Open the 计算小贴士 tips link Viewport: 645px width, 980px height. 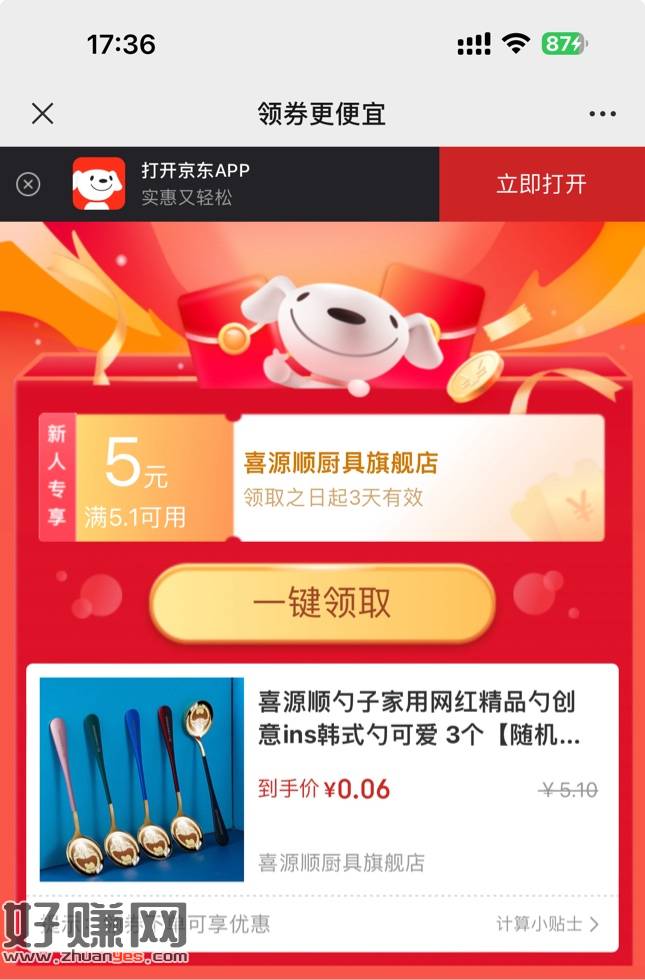click(x=547, y=924)
